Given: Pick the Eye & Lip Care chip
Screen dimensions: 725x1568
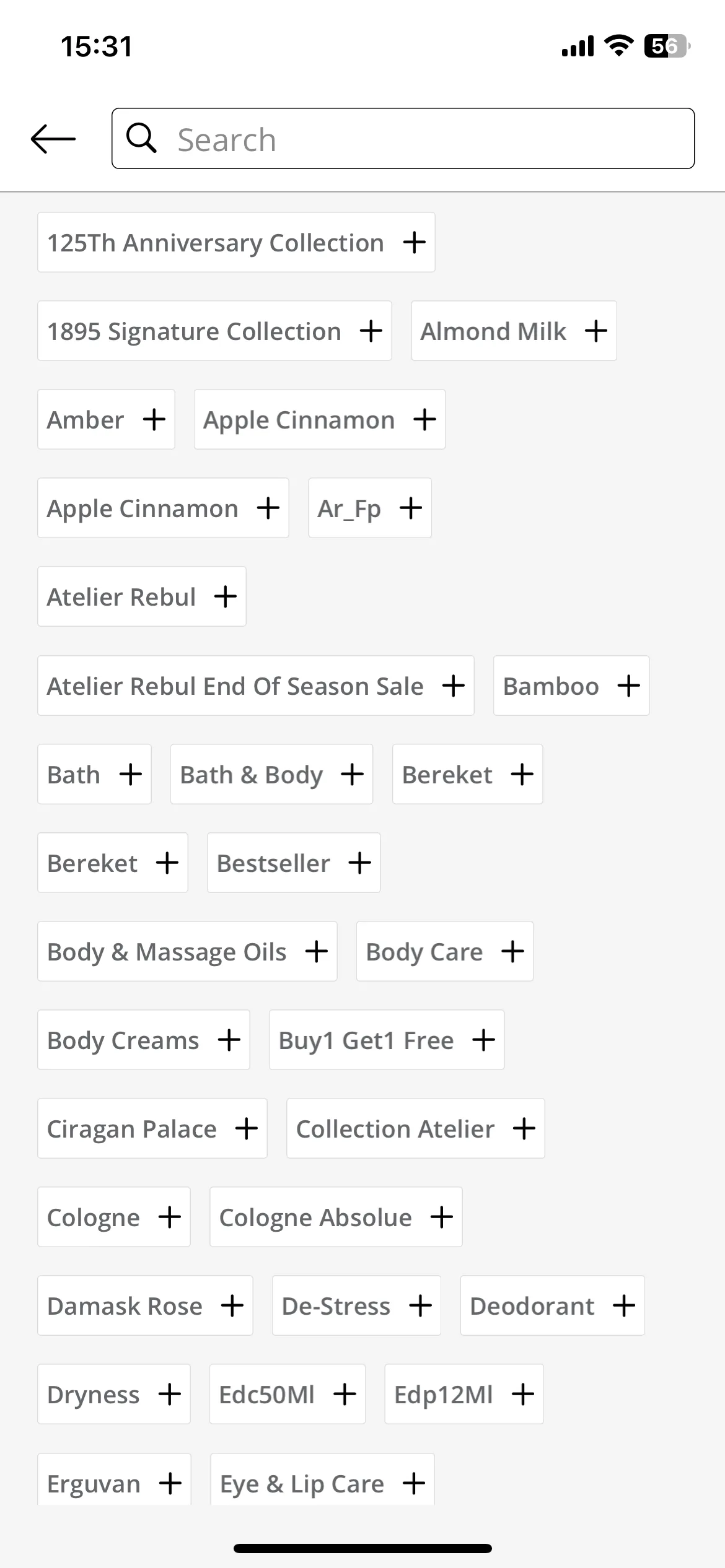Looking at the screenshot, I should coord(322,1483).
